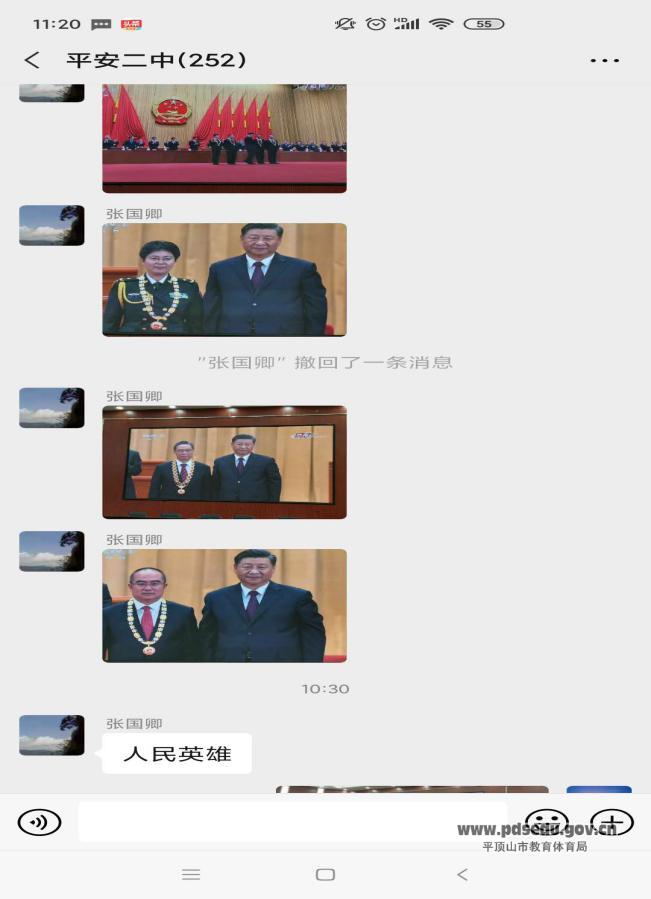Open recent apps from the navigation bar
This screenshot has width=651, height=899.
click(x=191, y=874)
